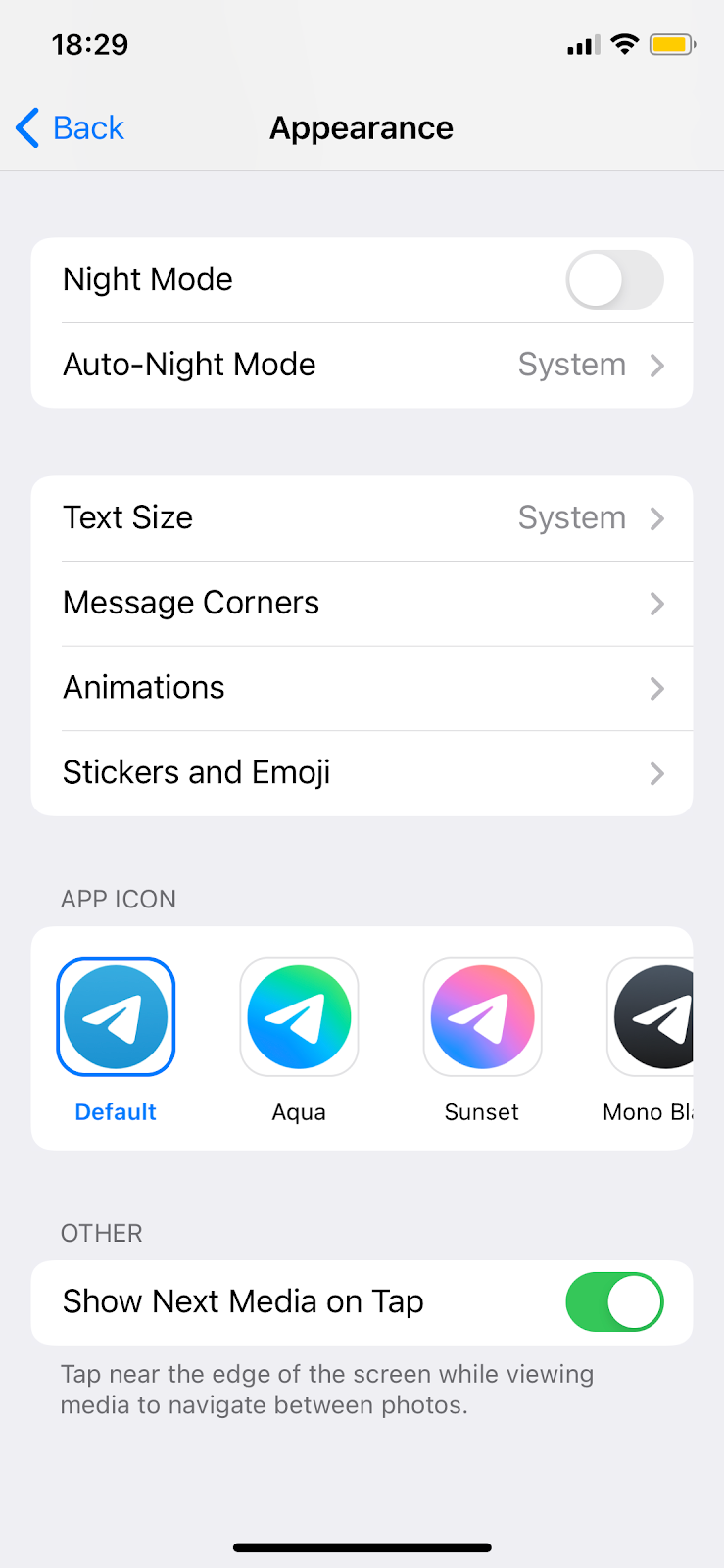Tap the Sunset gradient icon swatch
724x1568 pixels.
[x=482, y=1016]
